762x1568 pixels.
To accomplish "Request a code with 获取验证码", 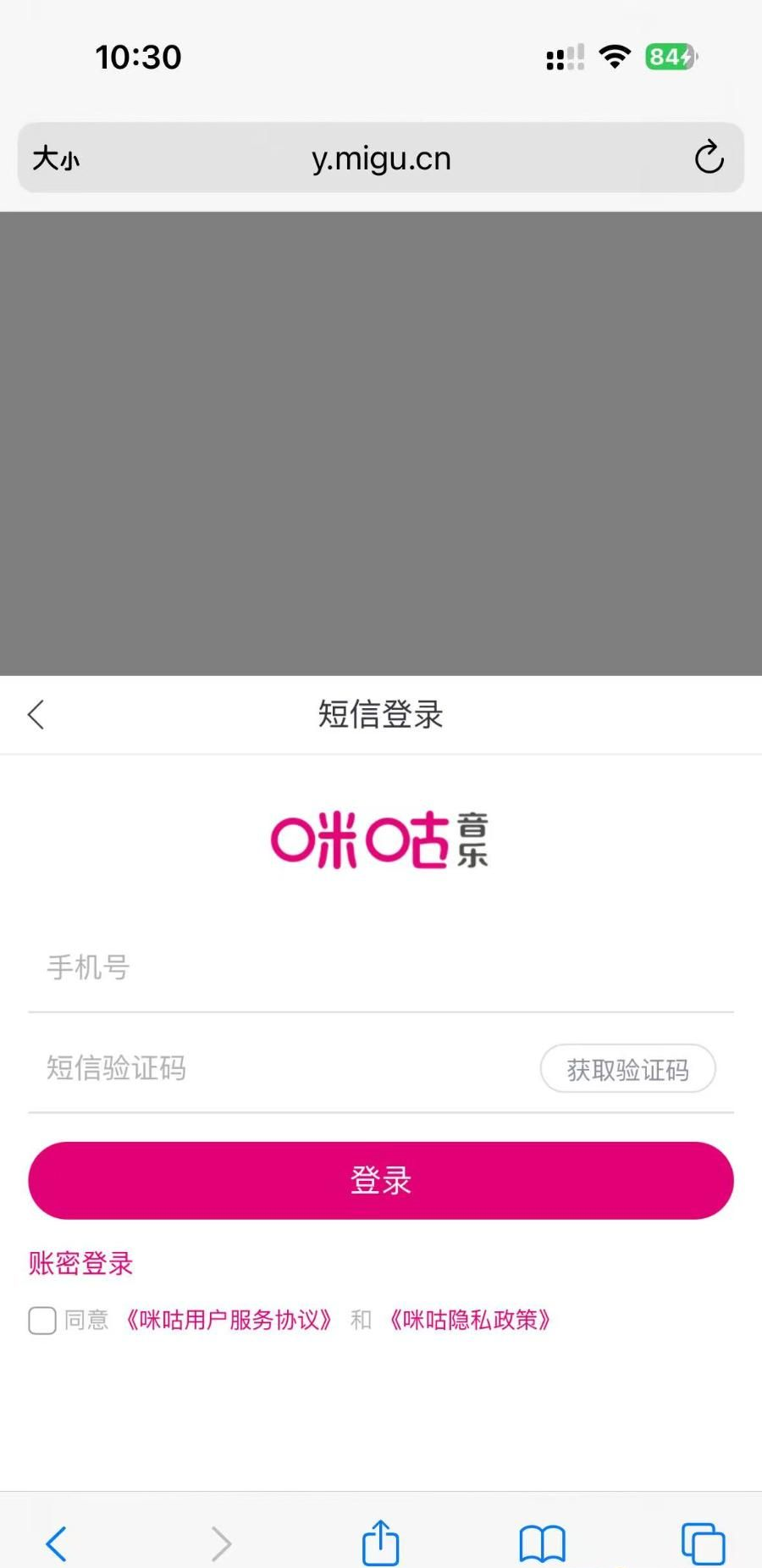I will click(x=627, y=1069).
